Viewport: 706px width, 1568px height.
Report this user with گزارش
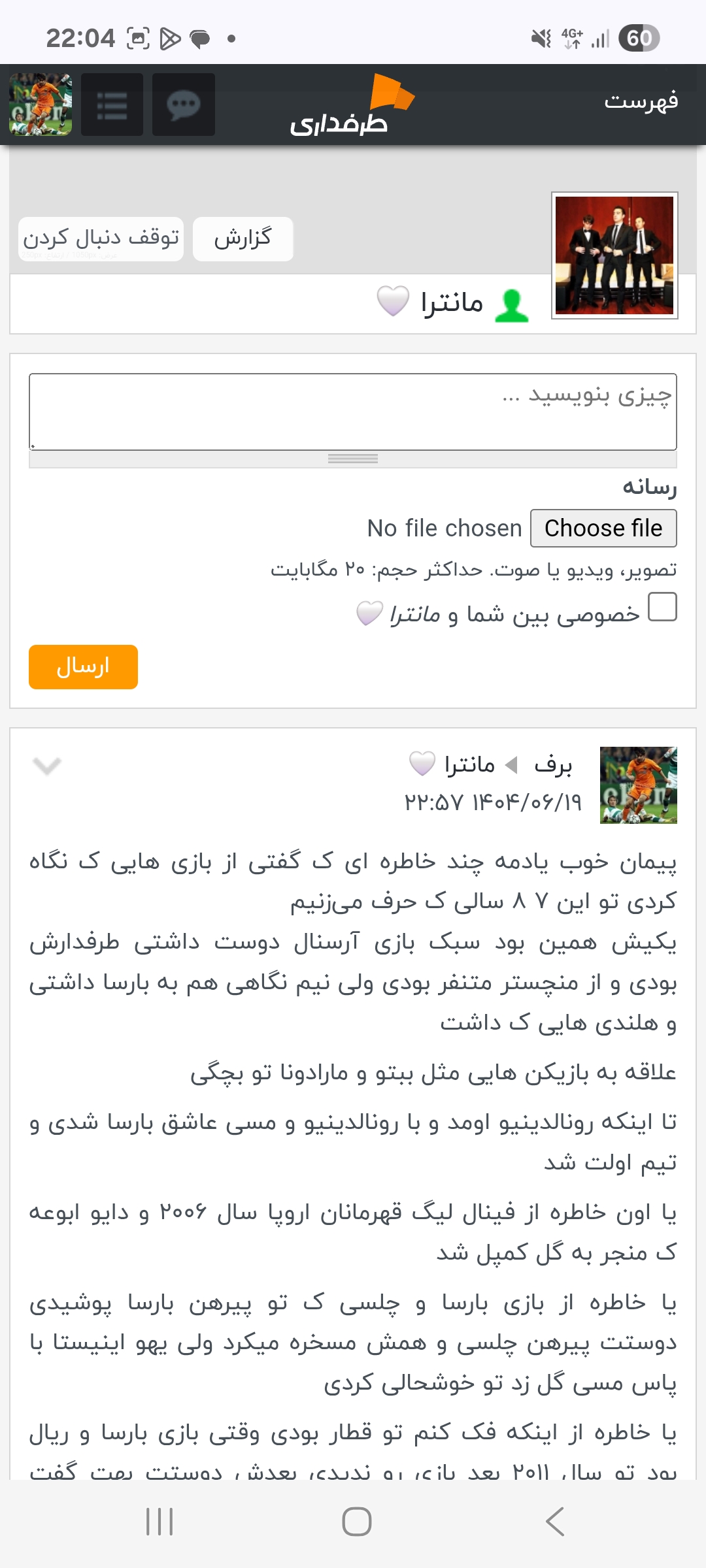click(x=243, y=238)
